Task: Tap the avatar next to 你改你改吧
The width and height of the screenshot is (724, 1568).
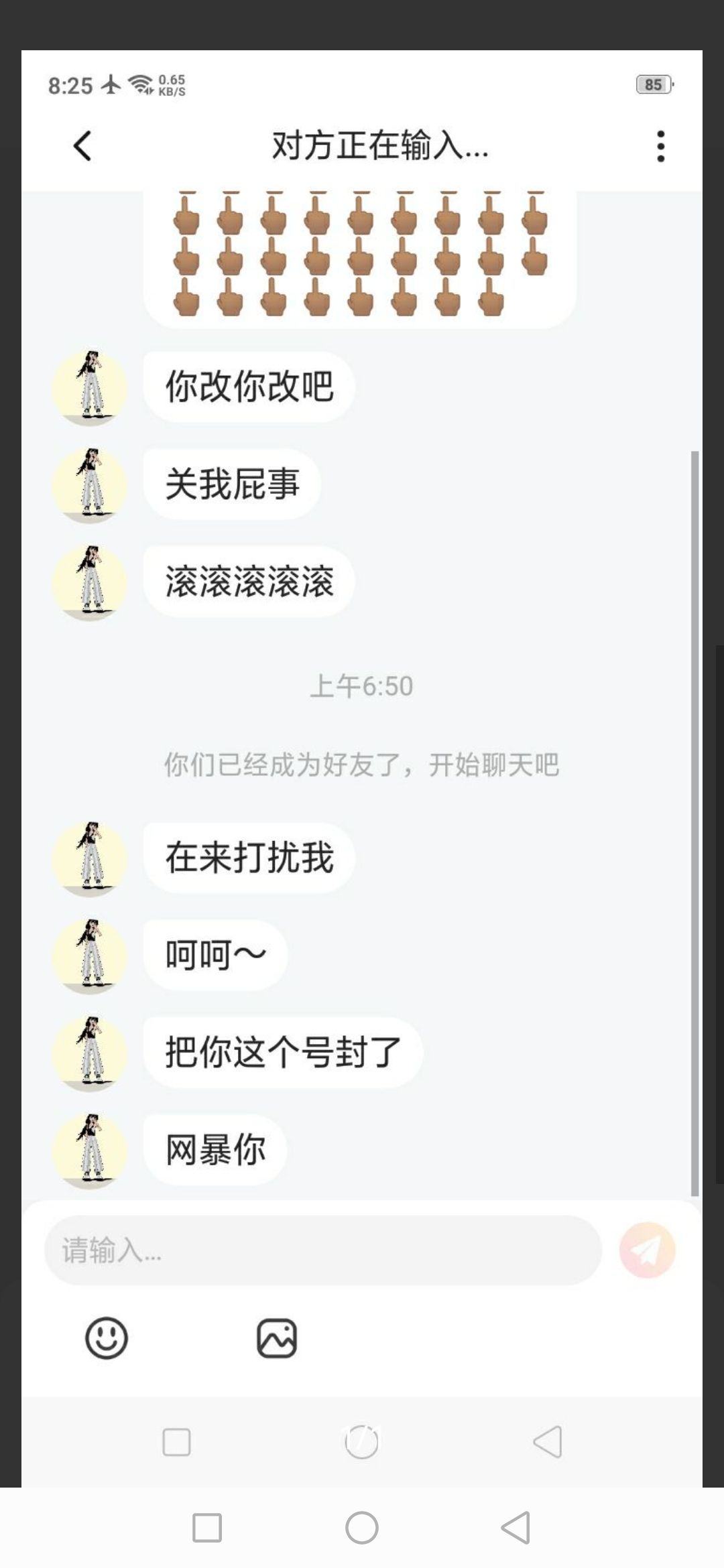Action: click(x=90, y=387)
